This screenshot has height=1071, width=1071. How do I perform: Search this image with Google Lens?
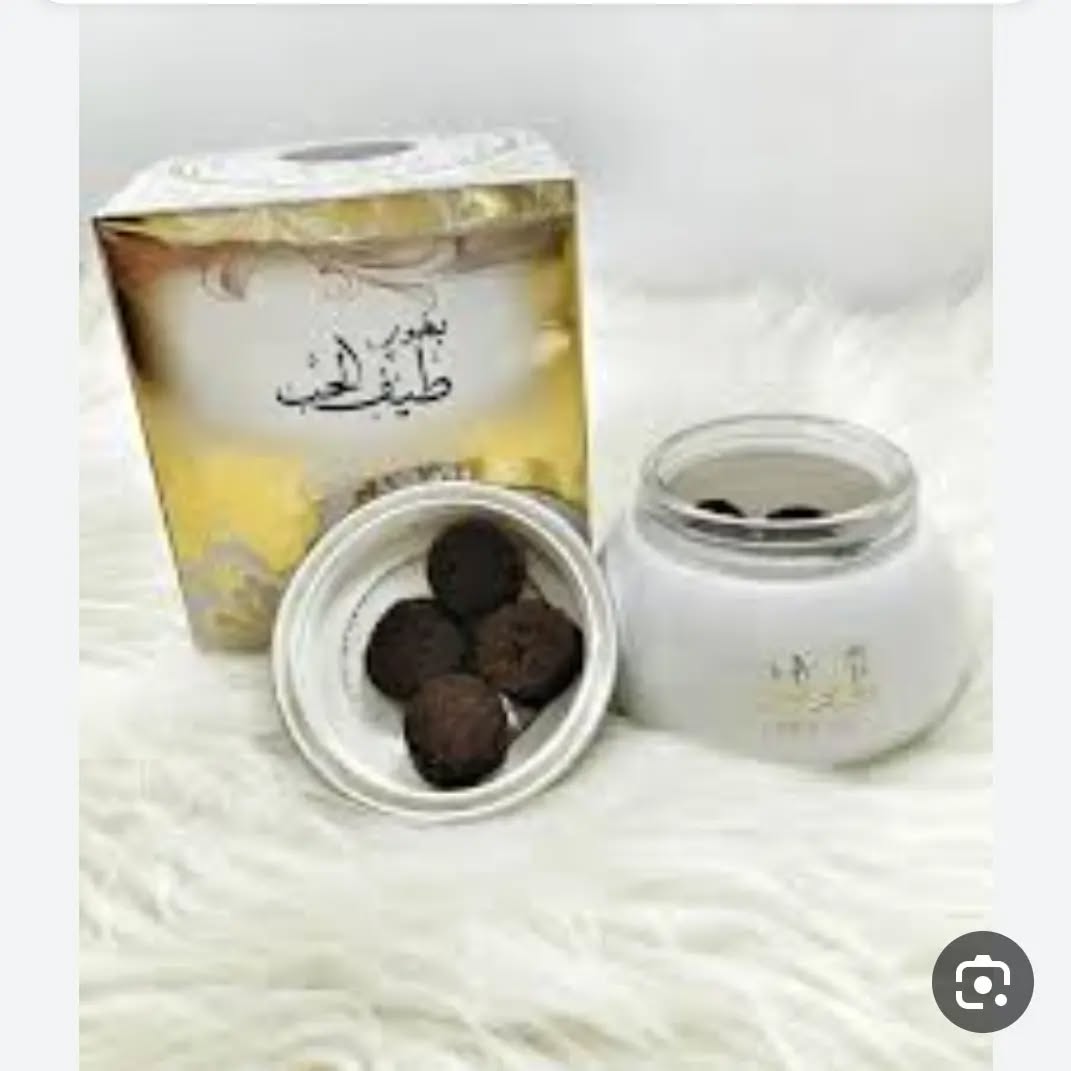click(x=982, y=981)
